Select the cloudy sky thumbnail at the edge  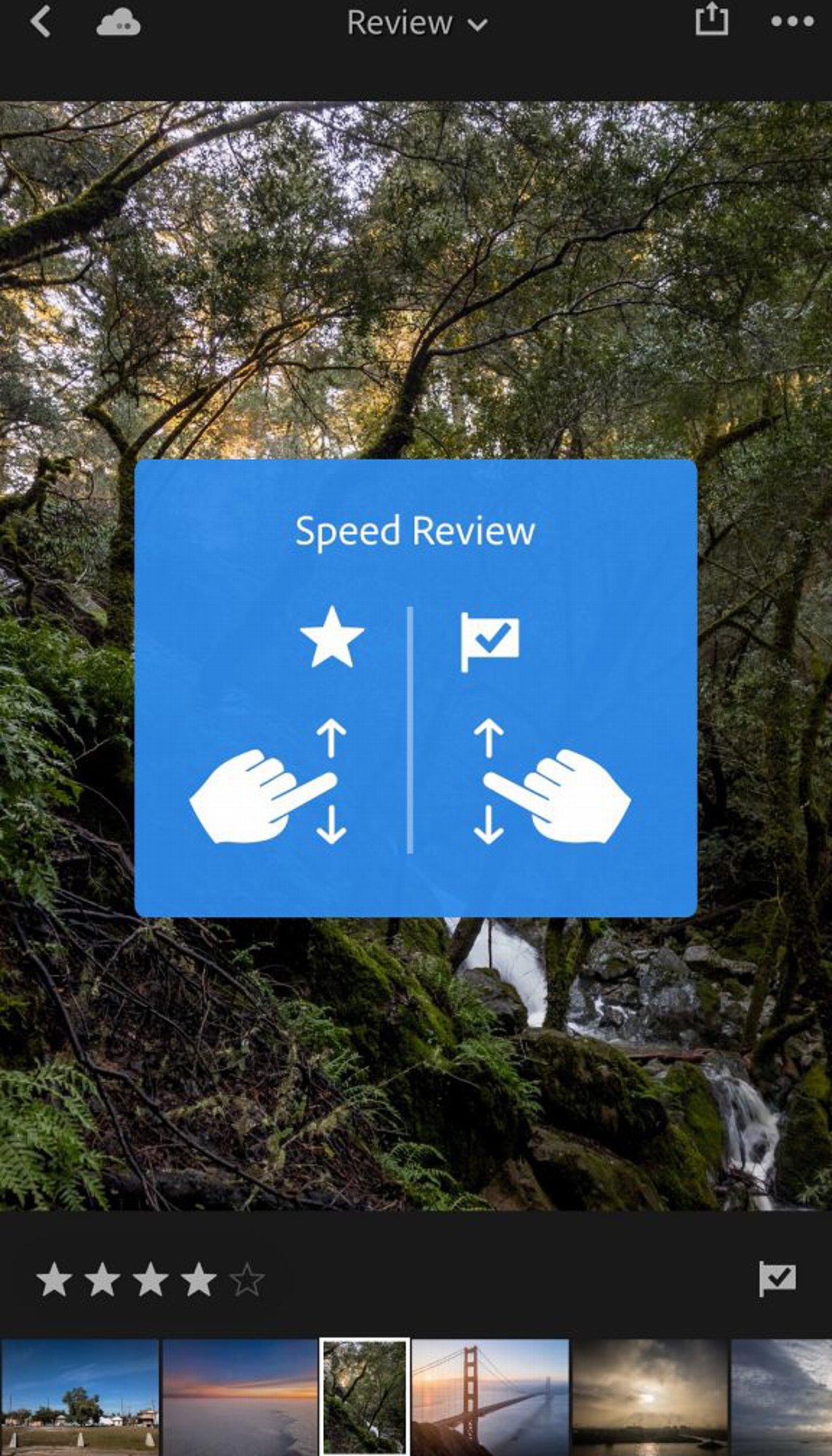pos(782,1397)
